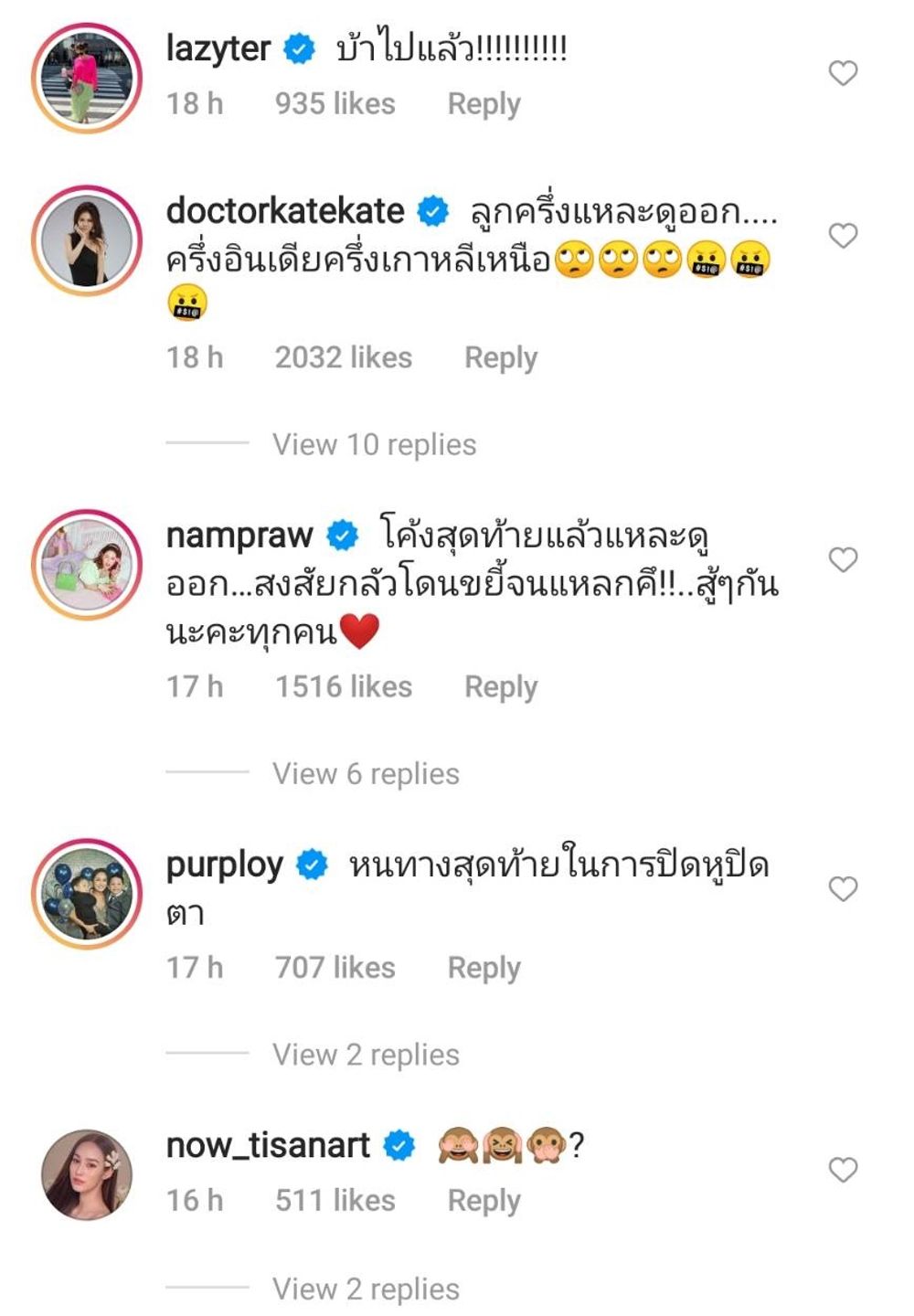Image resolution: width=914 pixels, height=1316 pixels.
Task: Reply to doctorkatekate's comment
Action: click(x=501, y=357)
